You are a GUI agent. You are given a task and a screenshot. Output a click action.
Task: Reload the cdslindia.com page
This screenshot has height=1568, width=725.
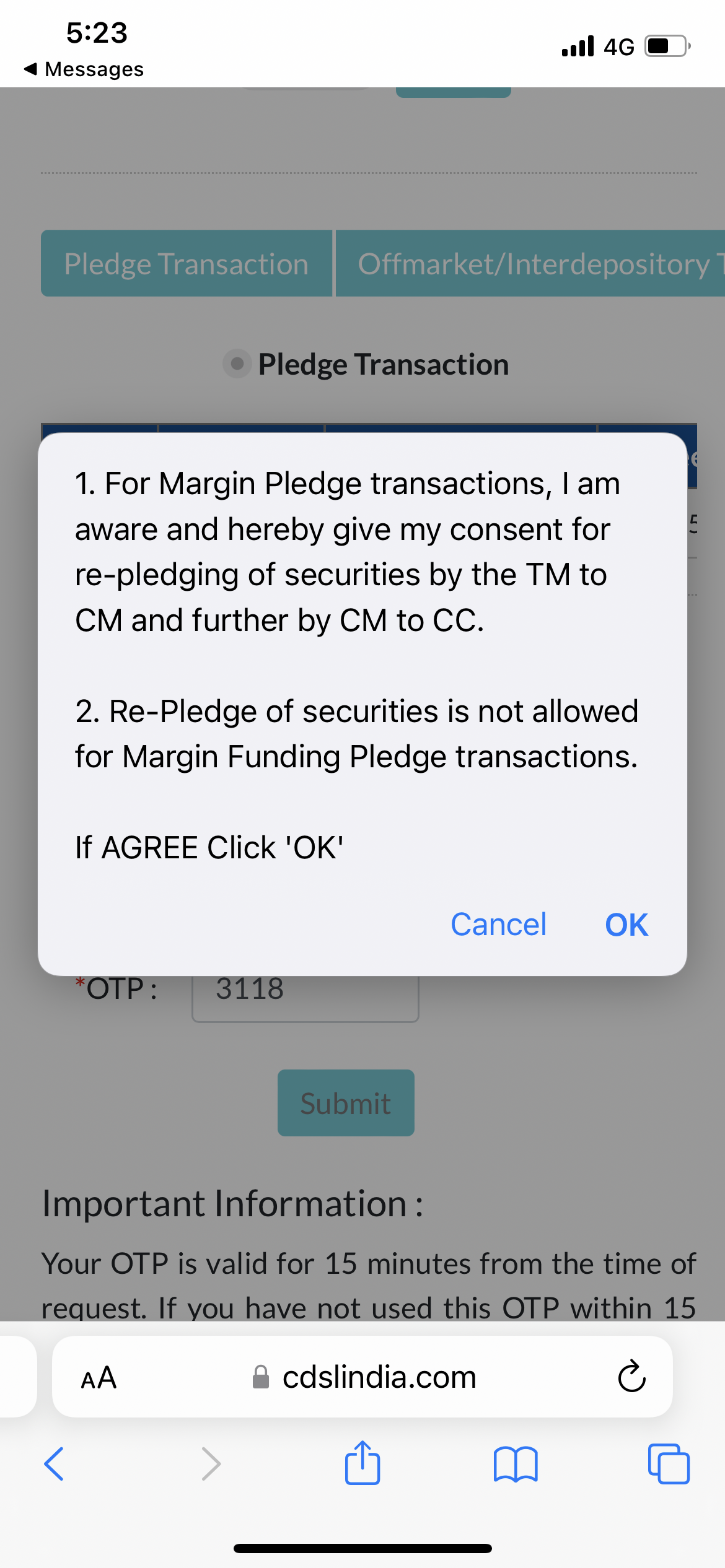click(631, 1377)
